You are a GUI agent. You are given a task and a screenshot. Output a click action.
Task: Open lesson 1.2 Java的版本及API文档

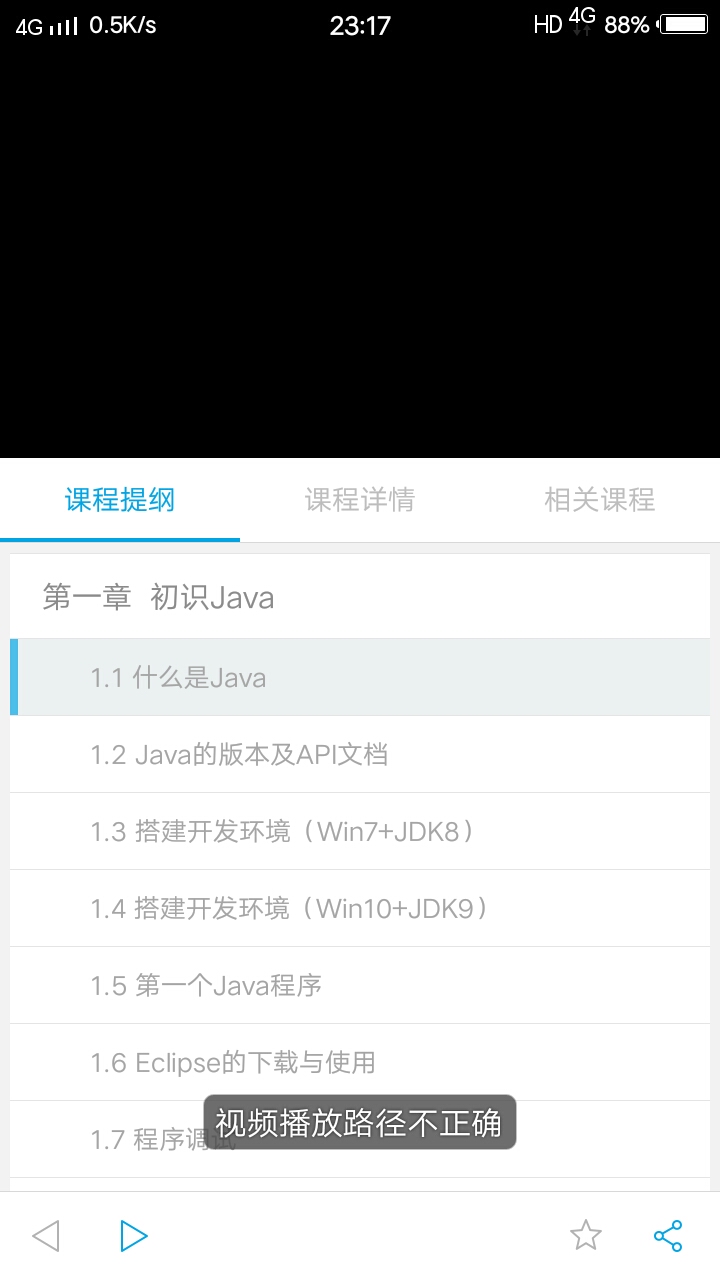(x=360, y=754)
